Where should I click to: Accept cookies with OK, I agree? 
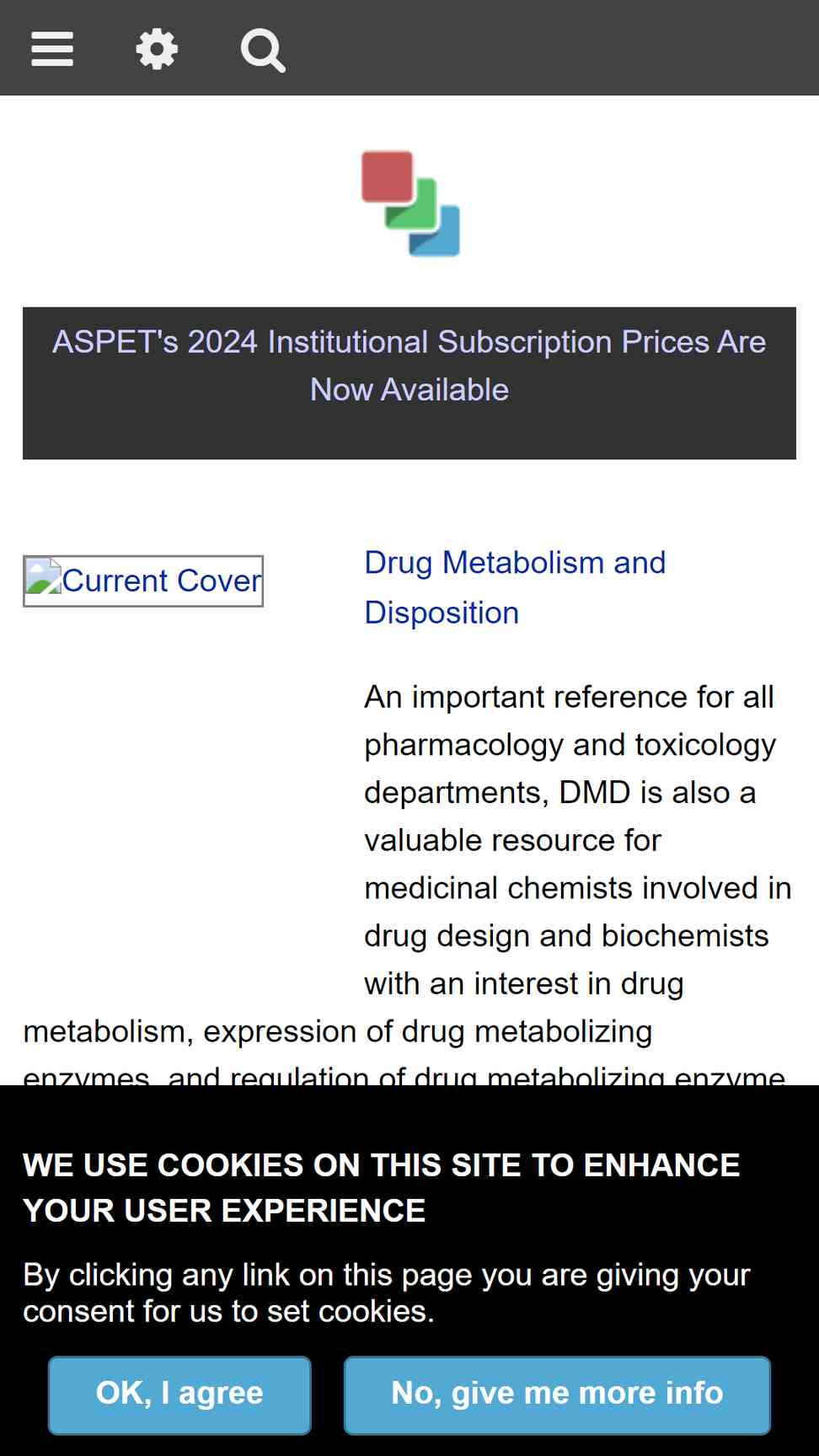pyautogui.click(x=179, y=1394)
